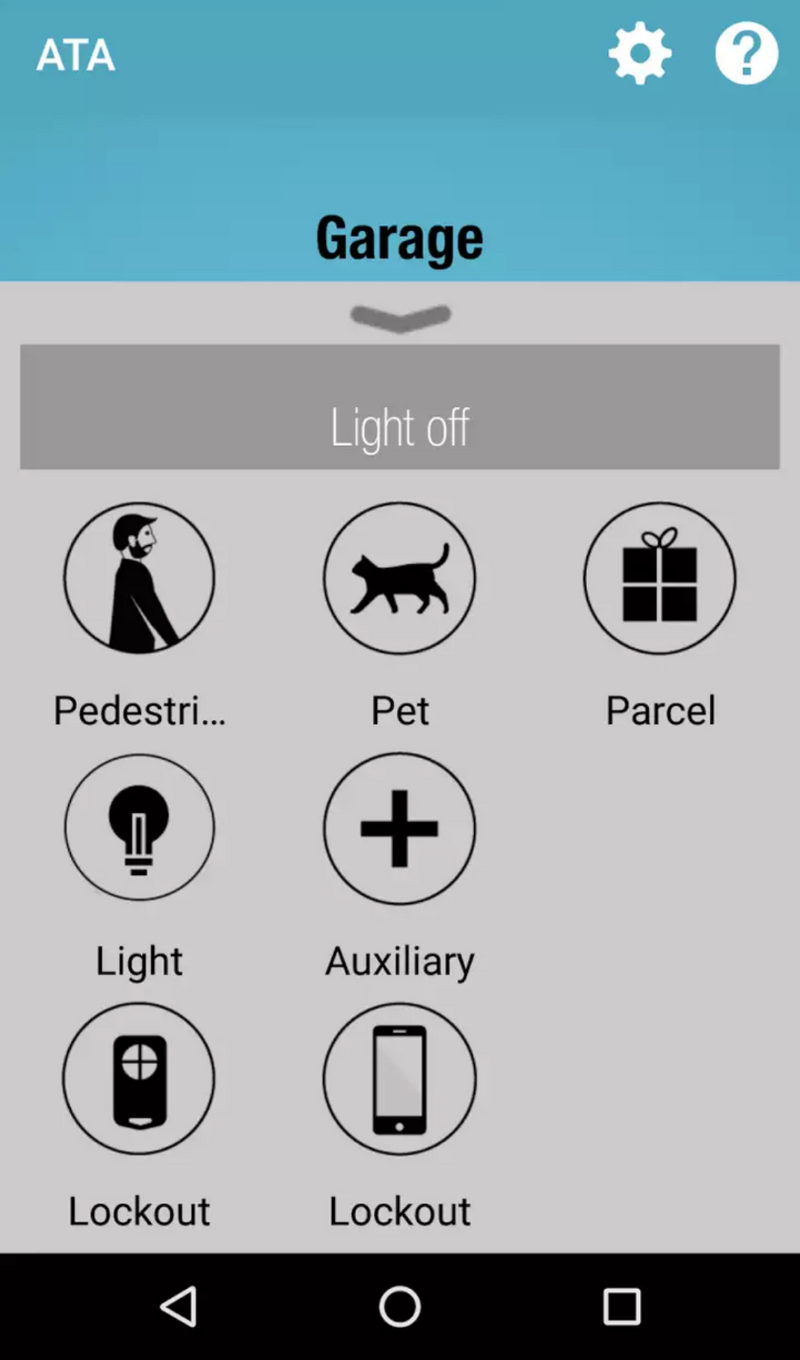The image size is (800, 1360).
Task: Open Parcel delivery mode
Action: tap(659, 578)
